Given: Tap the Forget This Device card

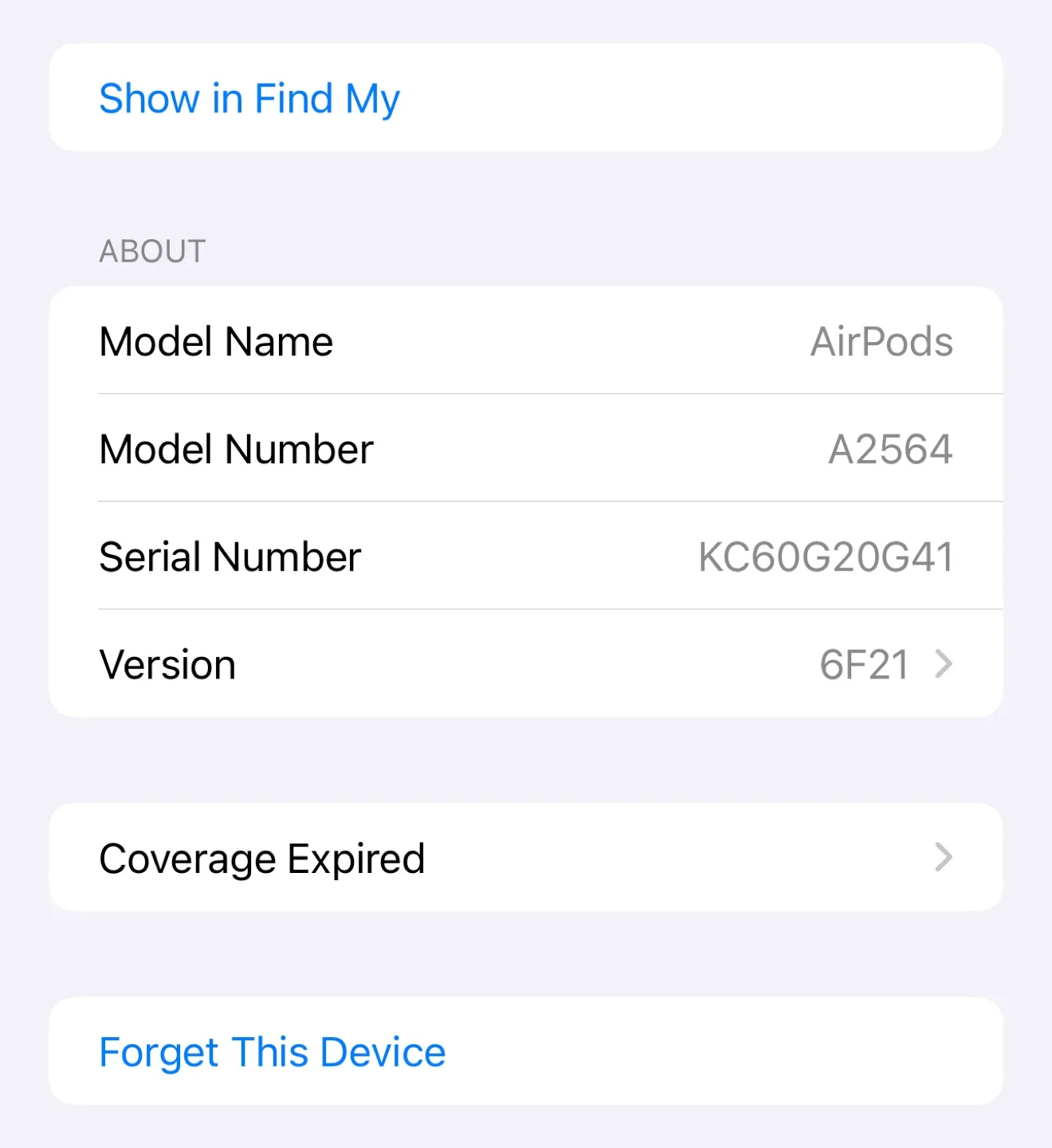Looking at the screenshot, I should (x=526, y=1052).
